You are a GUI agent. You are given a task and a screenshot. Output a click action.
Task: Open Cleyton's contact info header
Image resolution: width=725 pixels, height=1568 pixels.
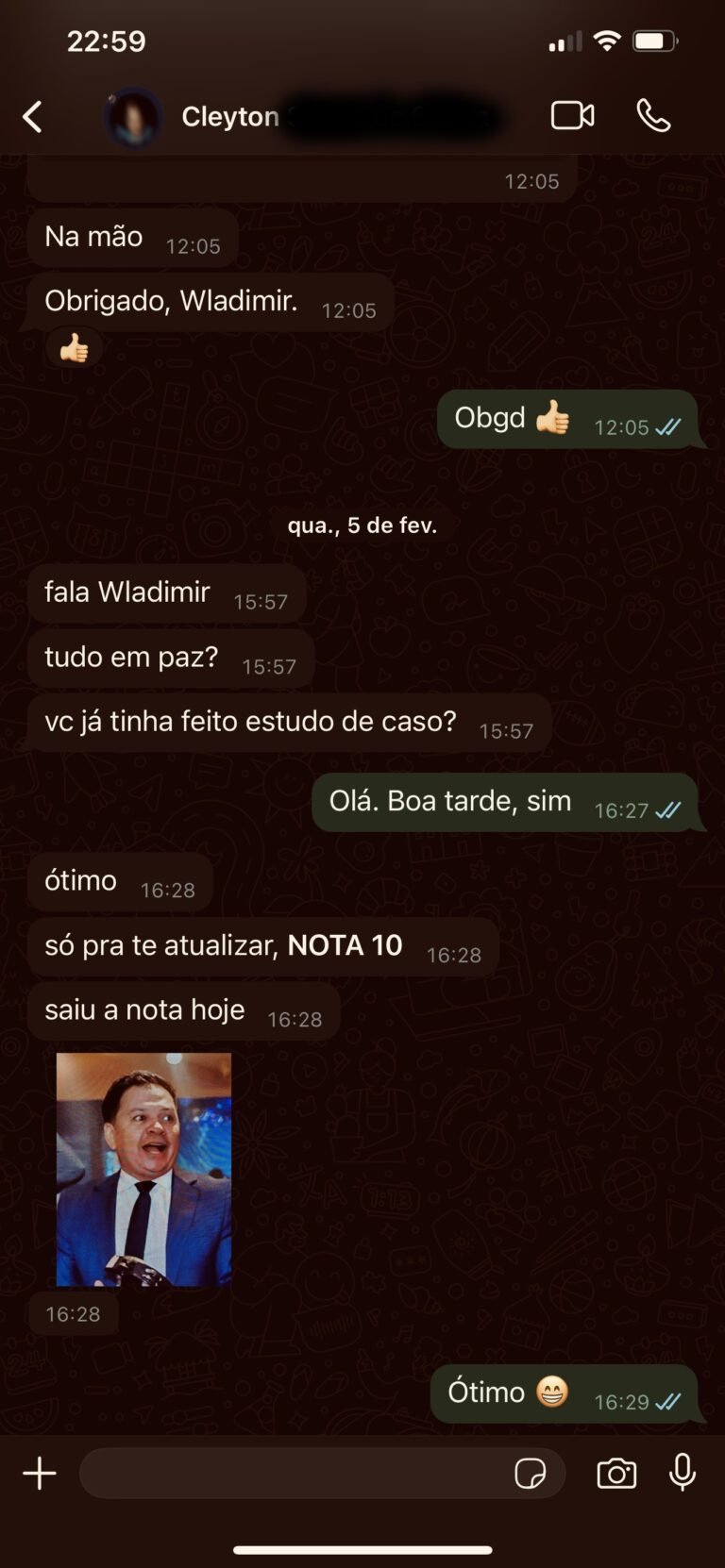(x=230, y=117)
